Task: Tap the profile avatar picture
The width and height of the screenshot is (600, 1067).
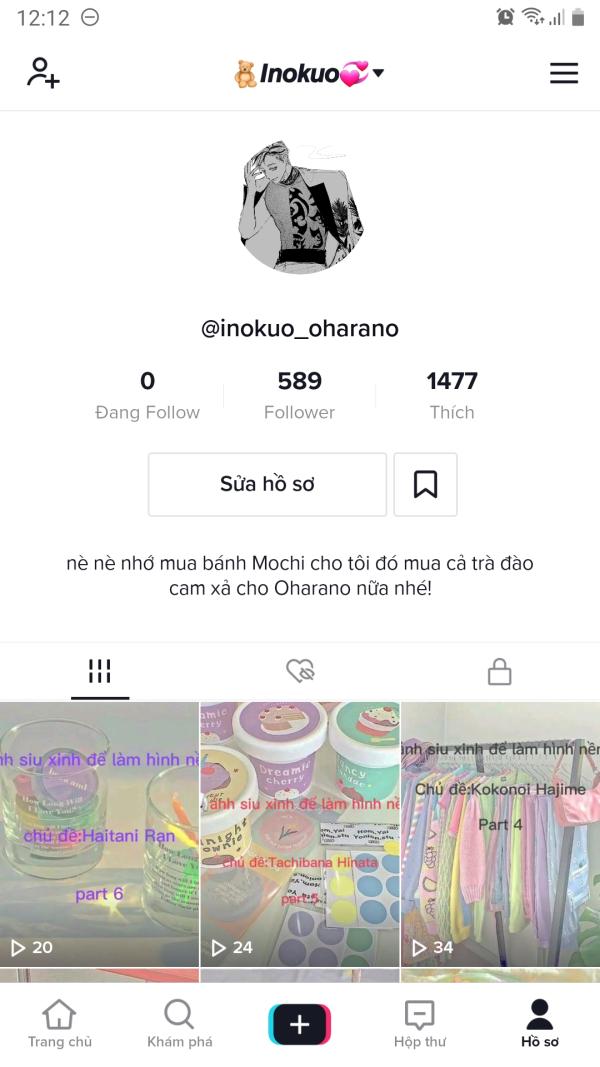Action: (300, 208)
